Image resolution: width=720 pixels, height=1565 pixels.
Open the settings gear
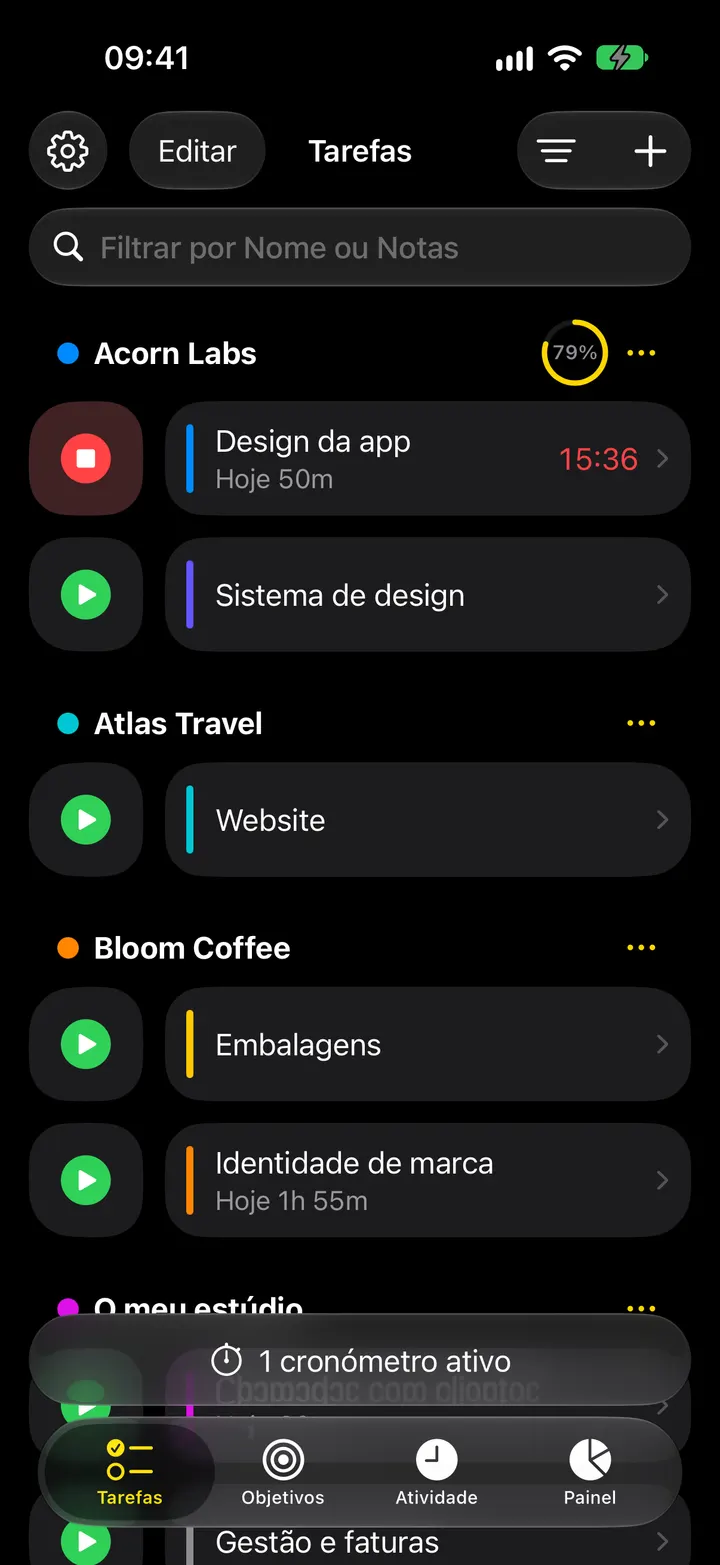pyautogui.click(x=68, y=151)
